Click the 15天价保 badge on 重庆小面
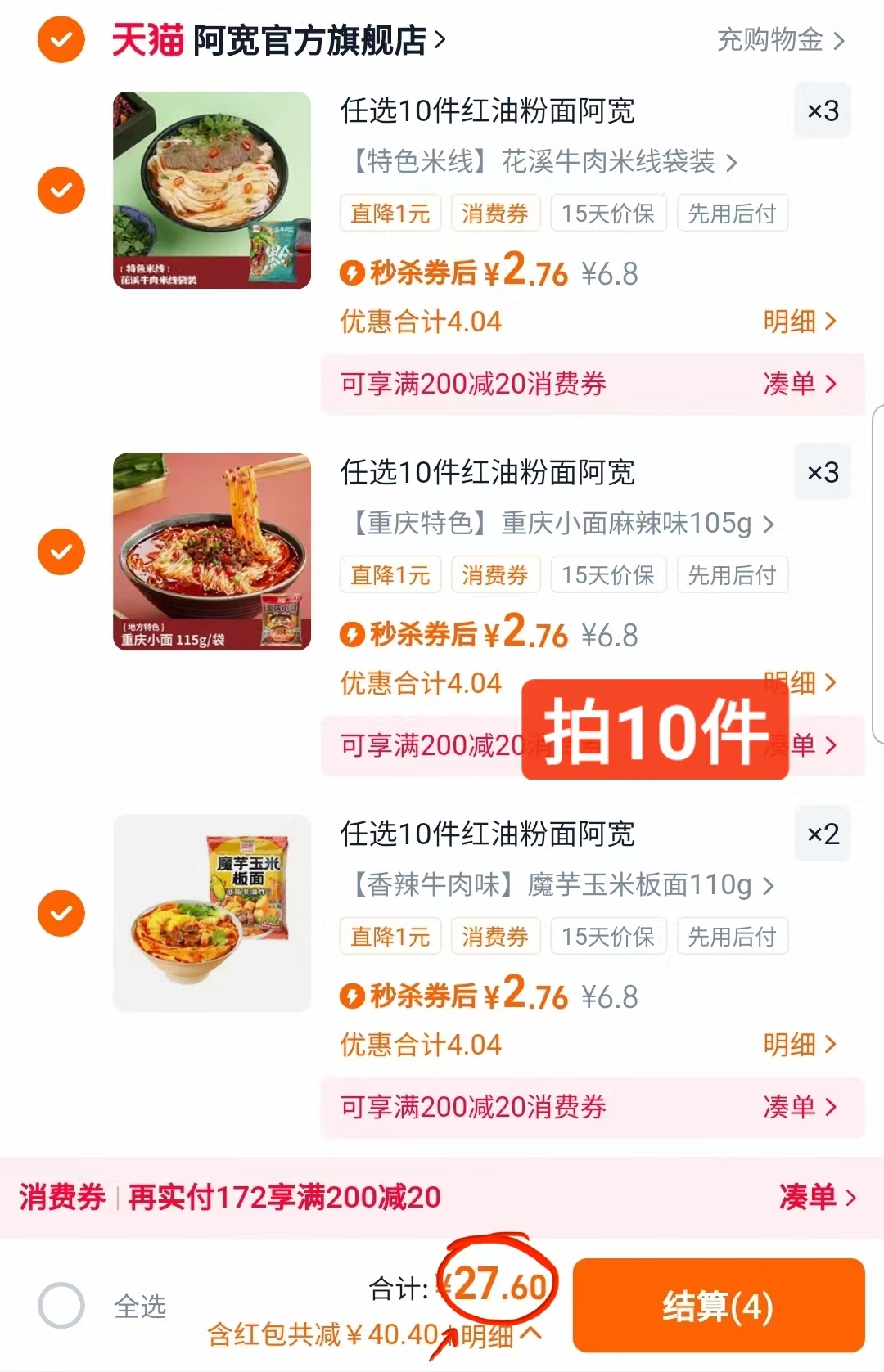Viewport: 884px width, 1372px height. 609,574
